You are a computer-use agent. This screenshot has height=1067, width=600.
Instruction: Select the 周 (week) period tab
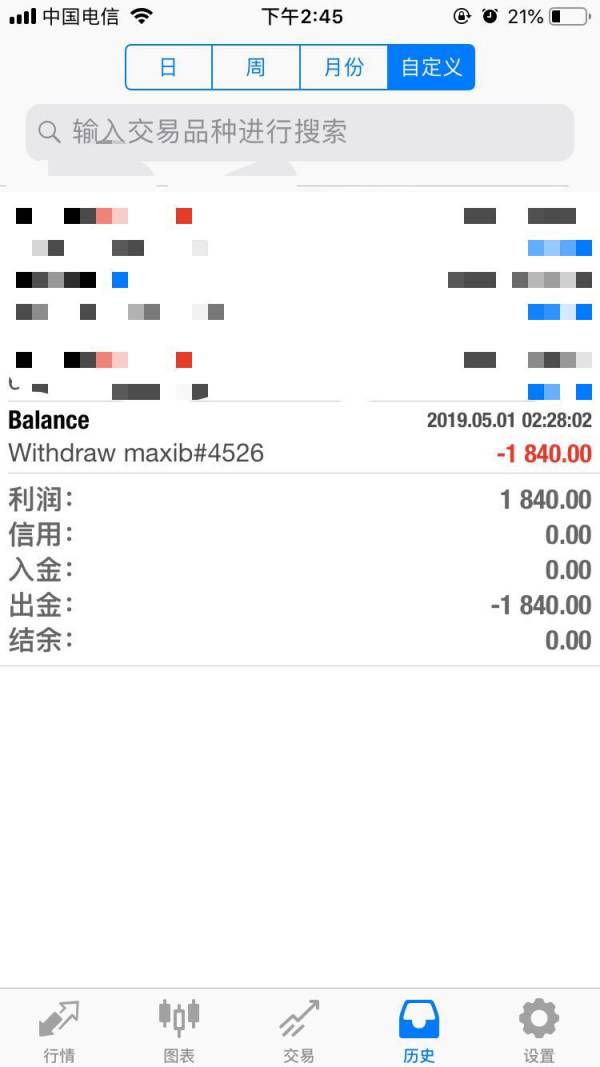(256, 68)
